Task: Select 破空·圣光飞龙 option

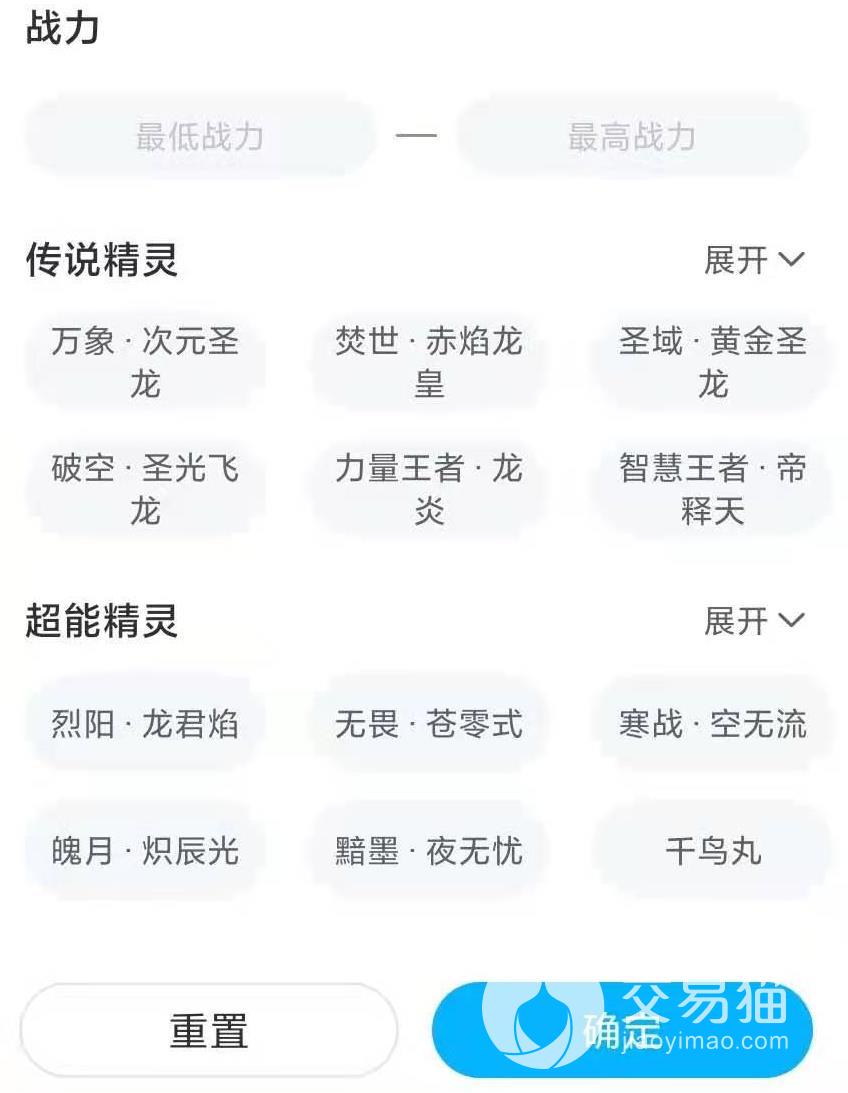Action: pyautogui.click(x=145, y=489)
